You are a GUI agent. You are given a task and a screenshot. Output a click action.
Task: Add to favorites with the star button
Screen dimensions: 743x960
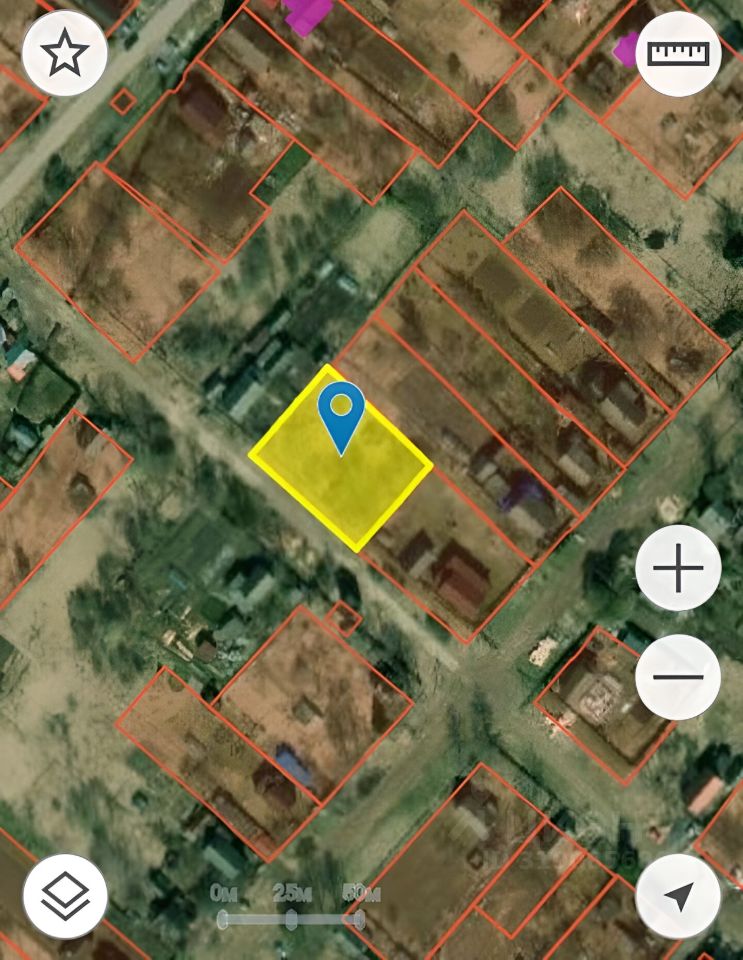tap(65, 54)
